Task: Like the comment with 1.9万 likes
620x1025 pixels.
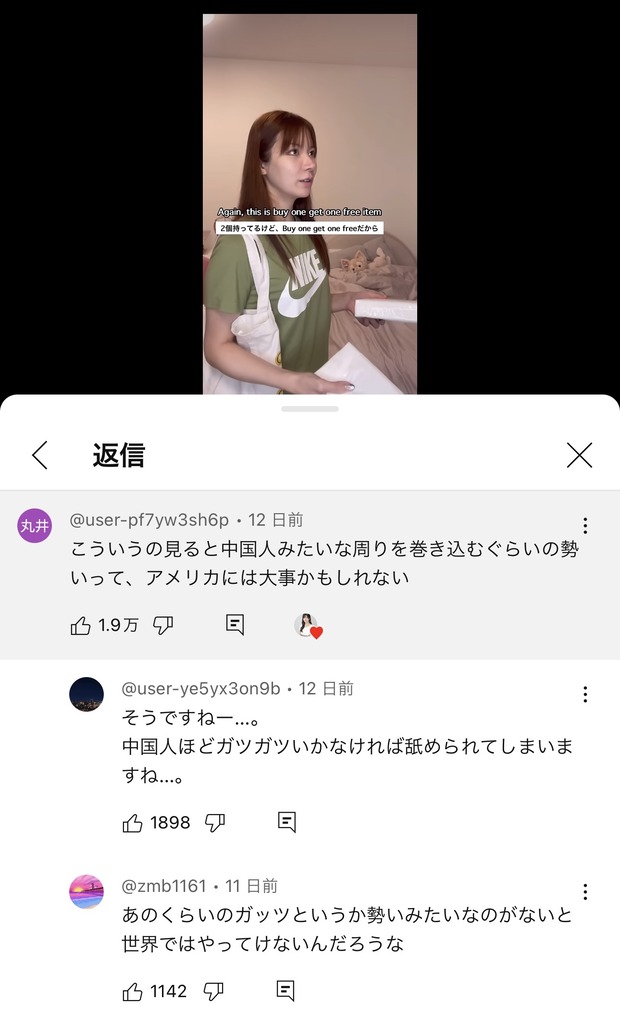Action: click(x=81, y=625)
